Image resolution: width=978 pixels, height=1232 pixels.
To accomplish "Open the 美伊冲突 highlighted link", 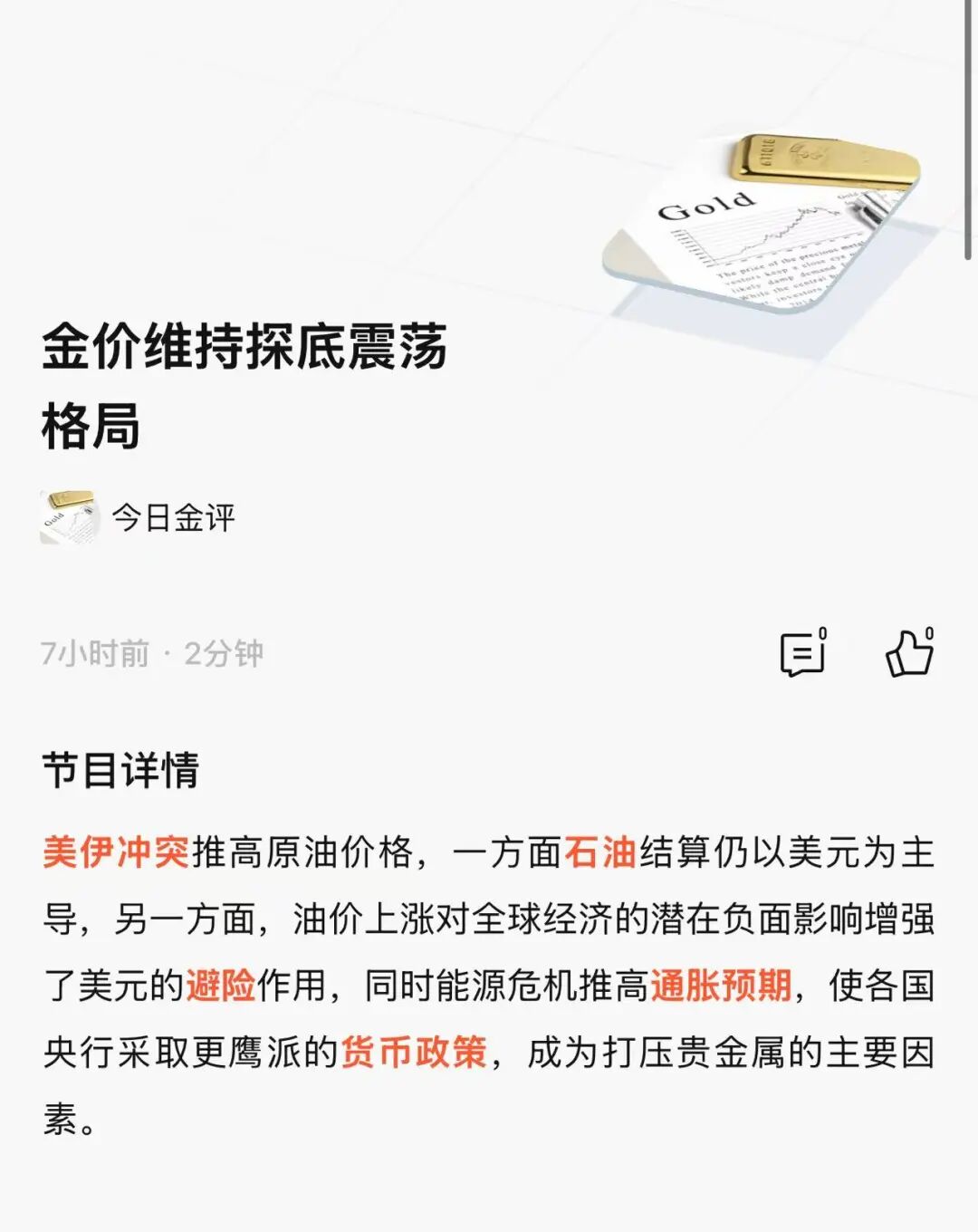I will coord(116,853).
